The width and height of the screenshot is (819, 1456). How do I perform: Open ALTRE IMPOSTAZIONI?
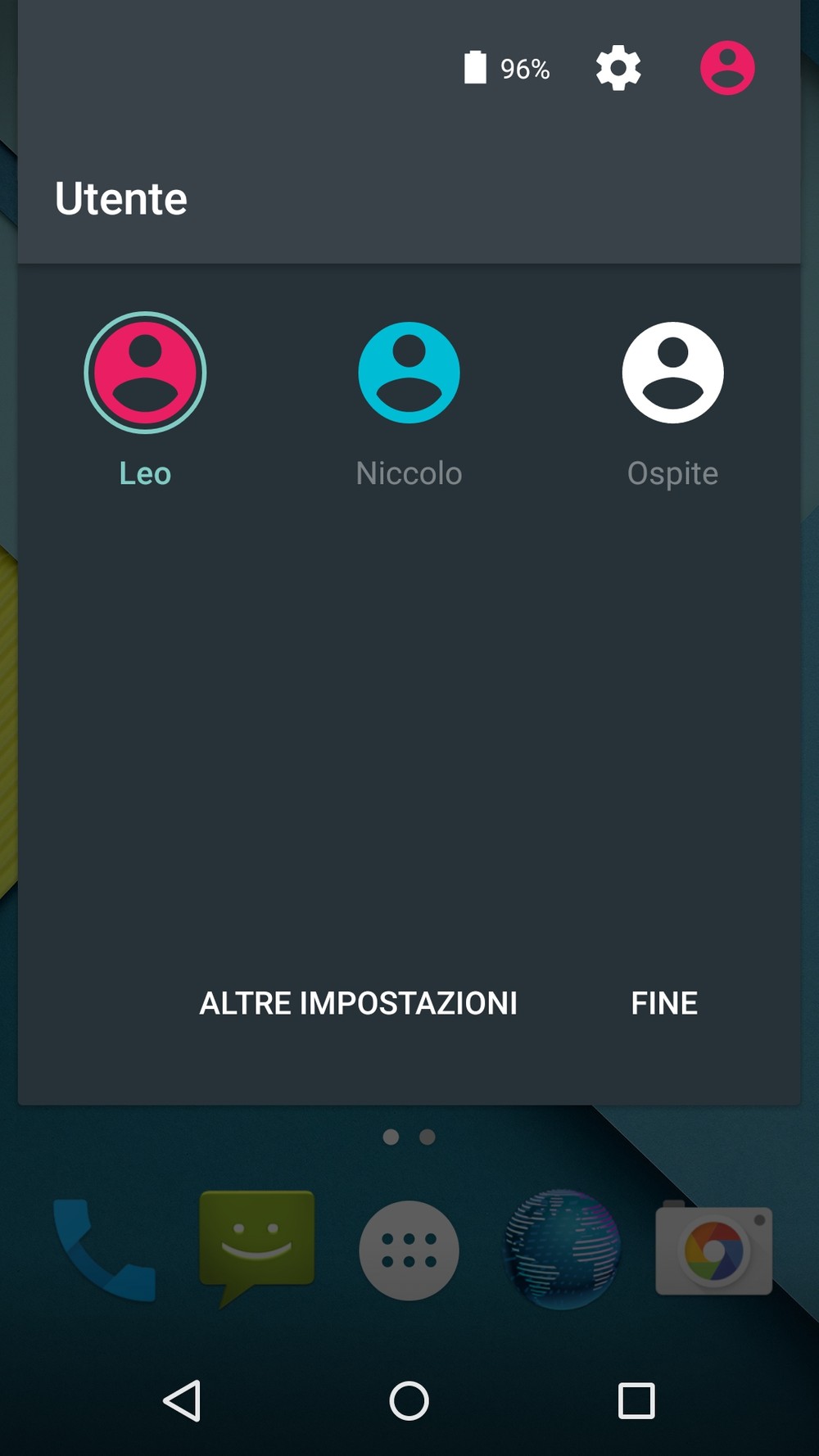click(x=358, y=1003)
